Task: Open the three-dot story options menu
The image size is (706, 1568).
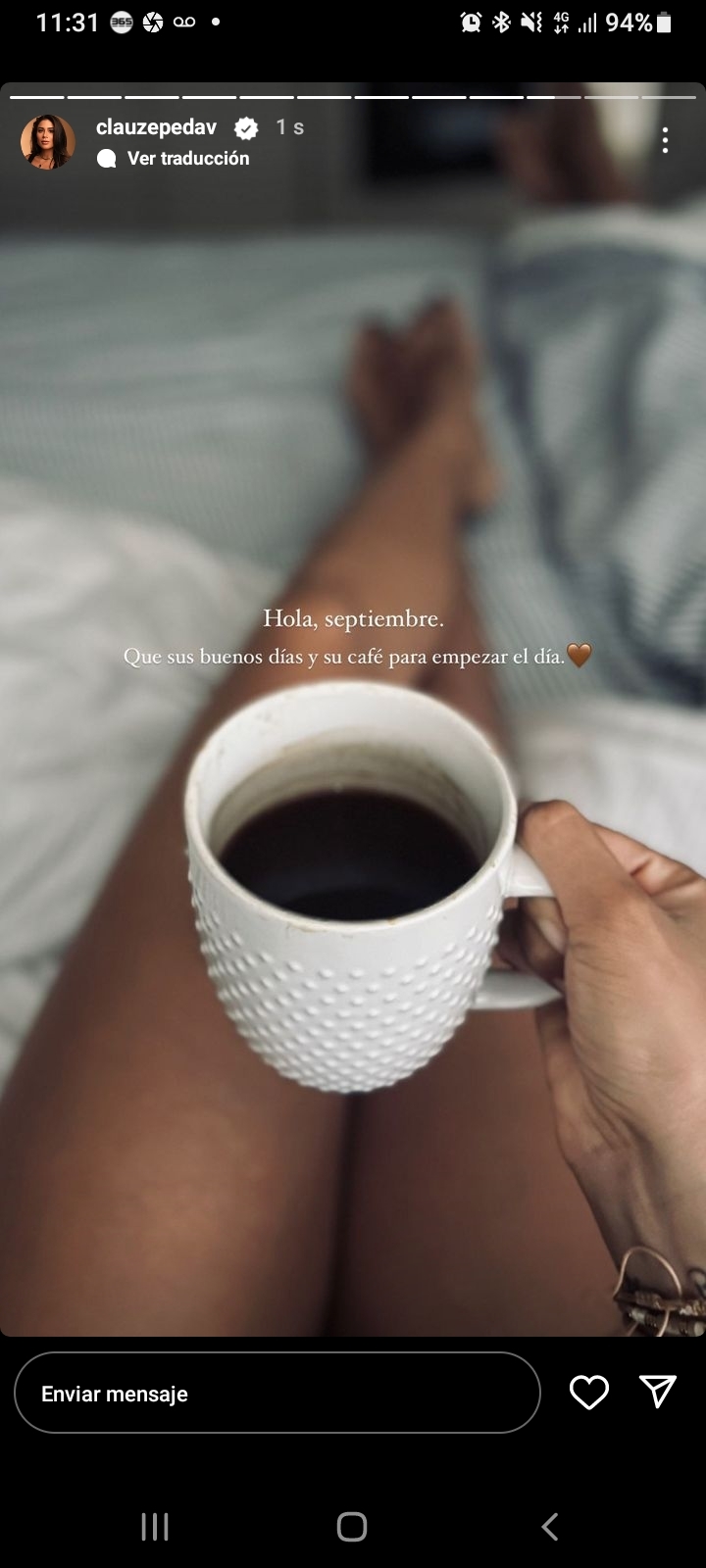Action: pos(665,141)
